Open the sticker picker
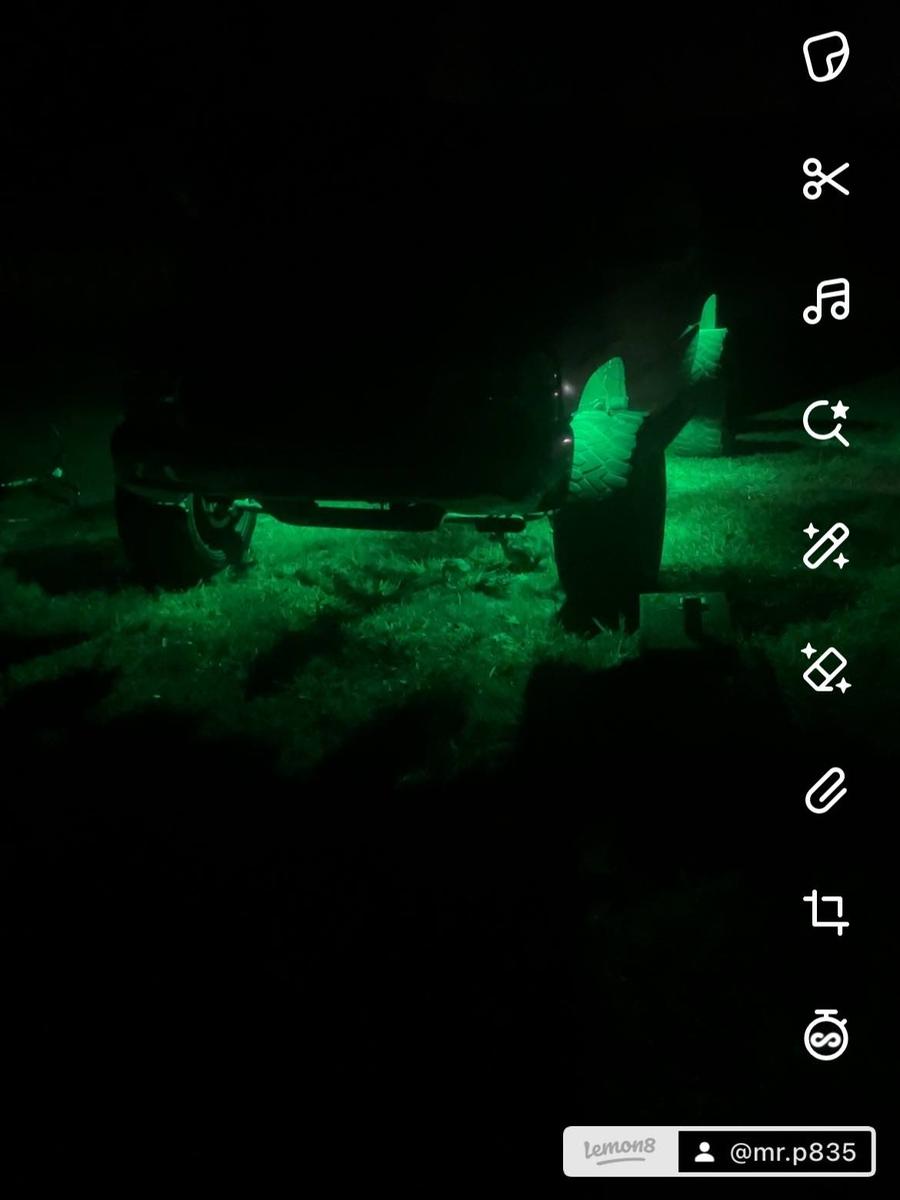Viewport: 900px width, 1200px height. click(x=826, y=56)
